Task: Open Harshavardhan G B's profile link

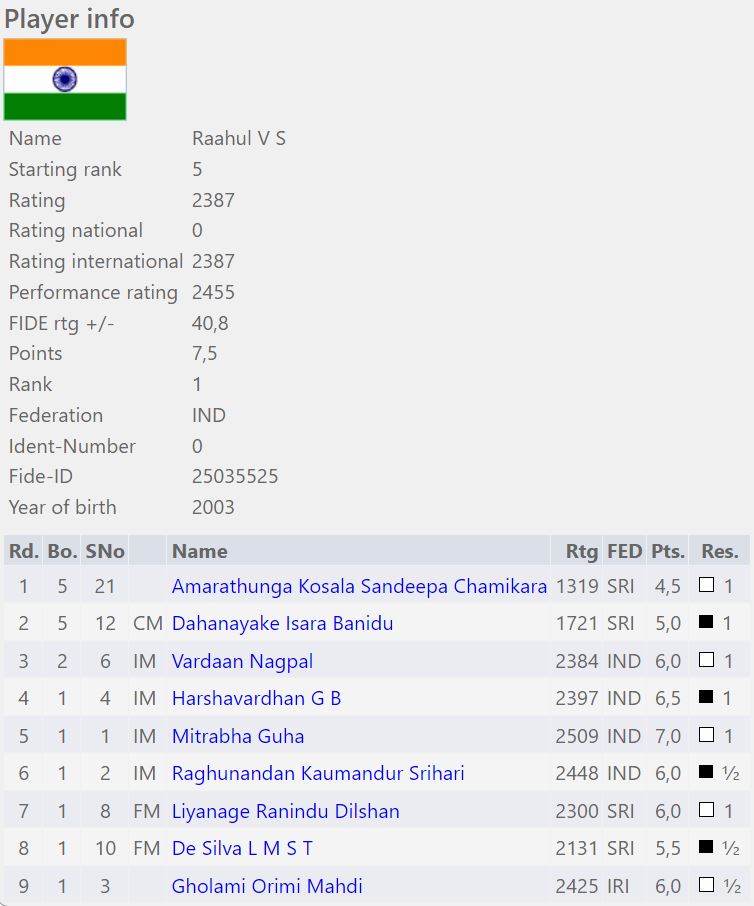Action: 256,698
